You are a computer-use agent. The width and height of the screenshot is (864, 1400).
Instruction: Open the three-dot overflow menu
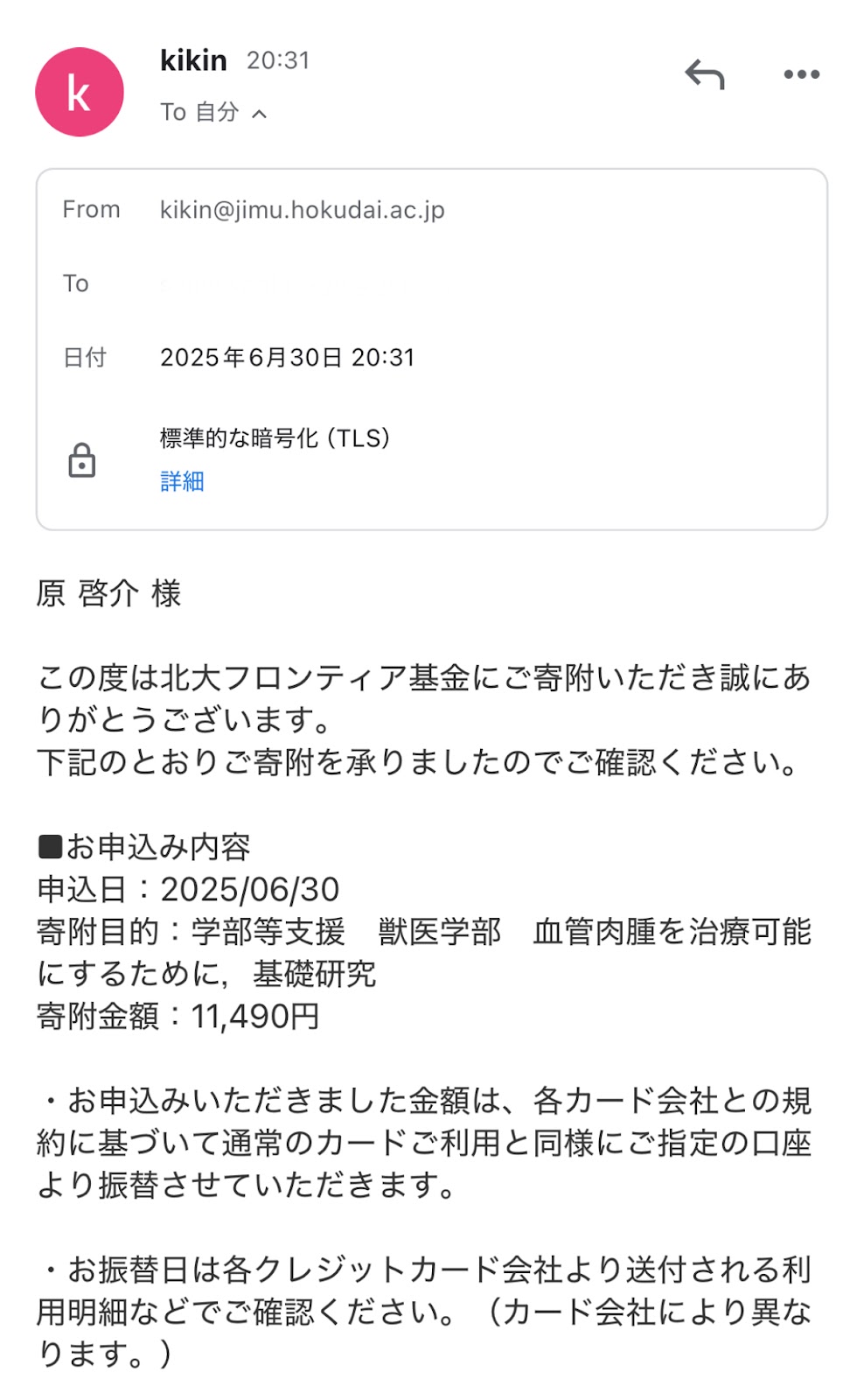801,74
